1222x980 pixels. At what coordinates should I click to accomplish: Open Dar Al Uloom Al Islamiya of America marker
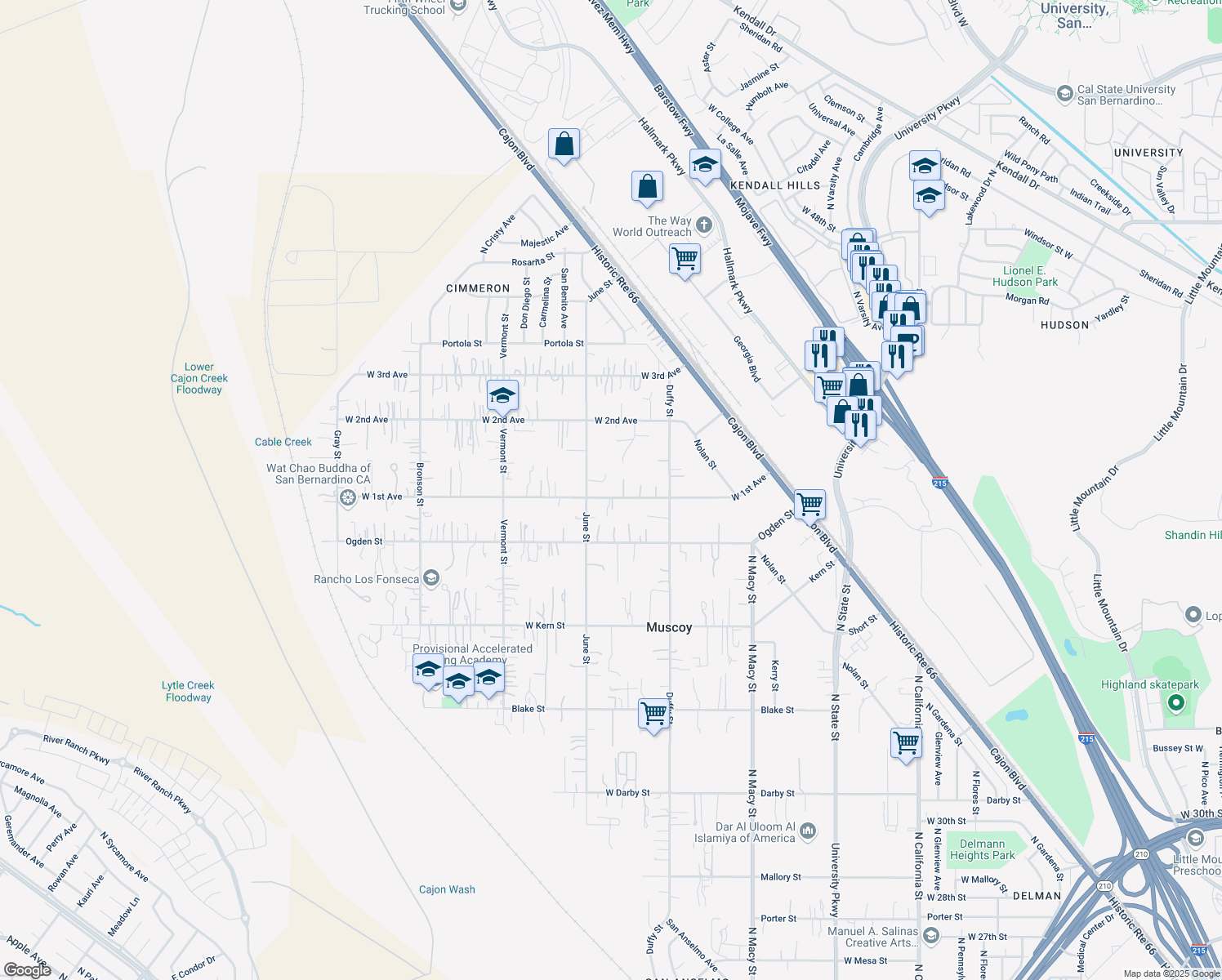pyautogui.click(x=808, y=831)
